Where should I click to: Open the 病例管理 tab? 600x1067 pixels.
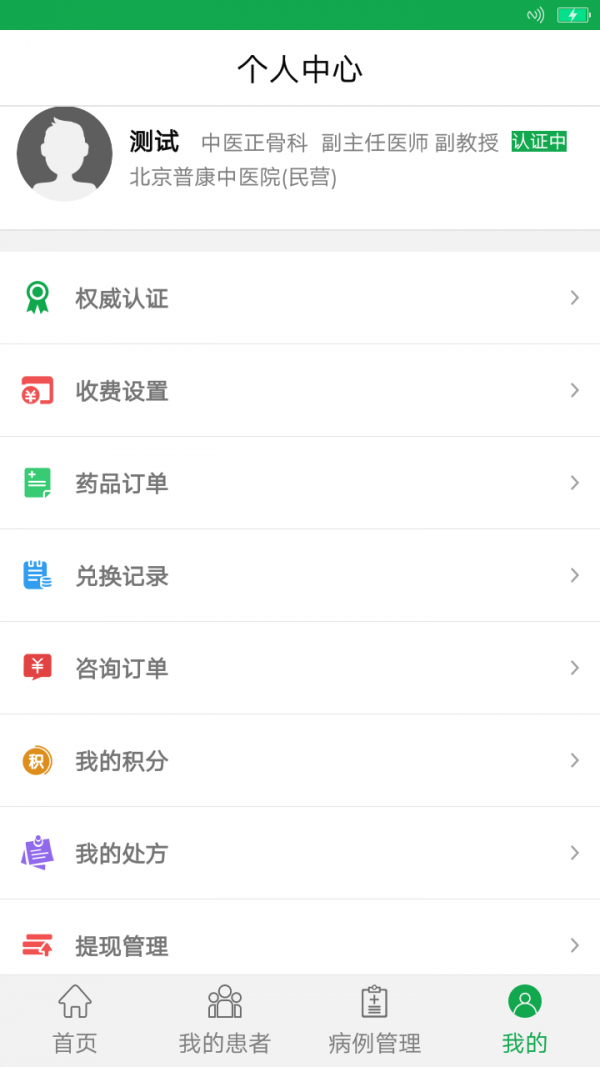coord(375,1020)
